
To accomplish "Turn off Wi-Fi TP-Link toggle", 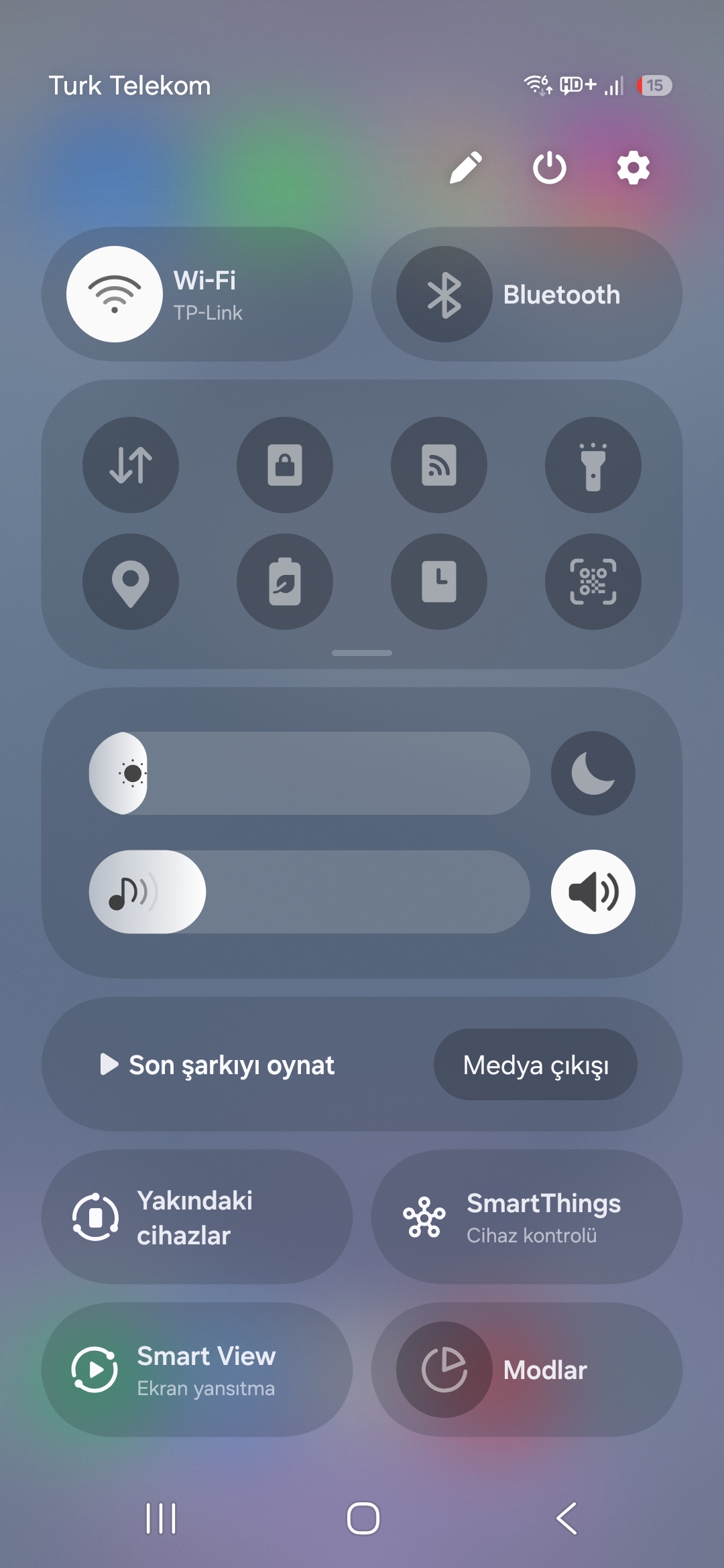I will [x=115, y=294].
